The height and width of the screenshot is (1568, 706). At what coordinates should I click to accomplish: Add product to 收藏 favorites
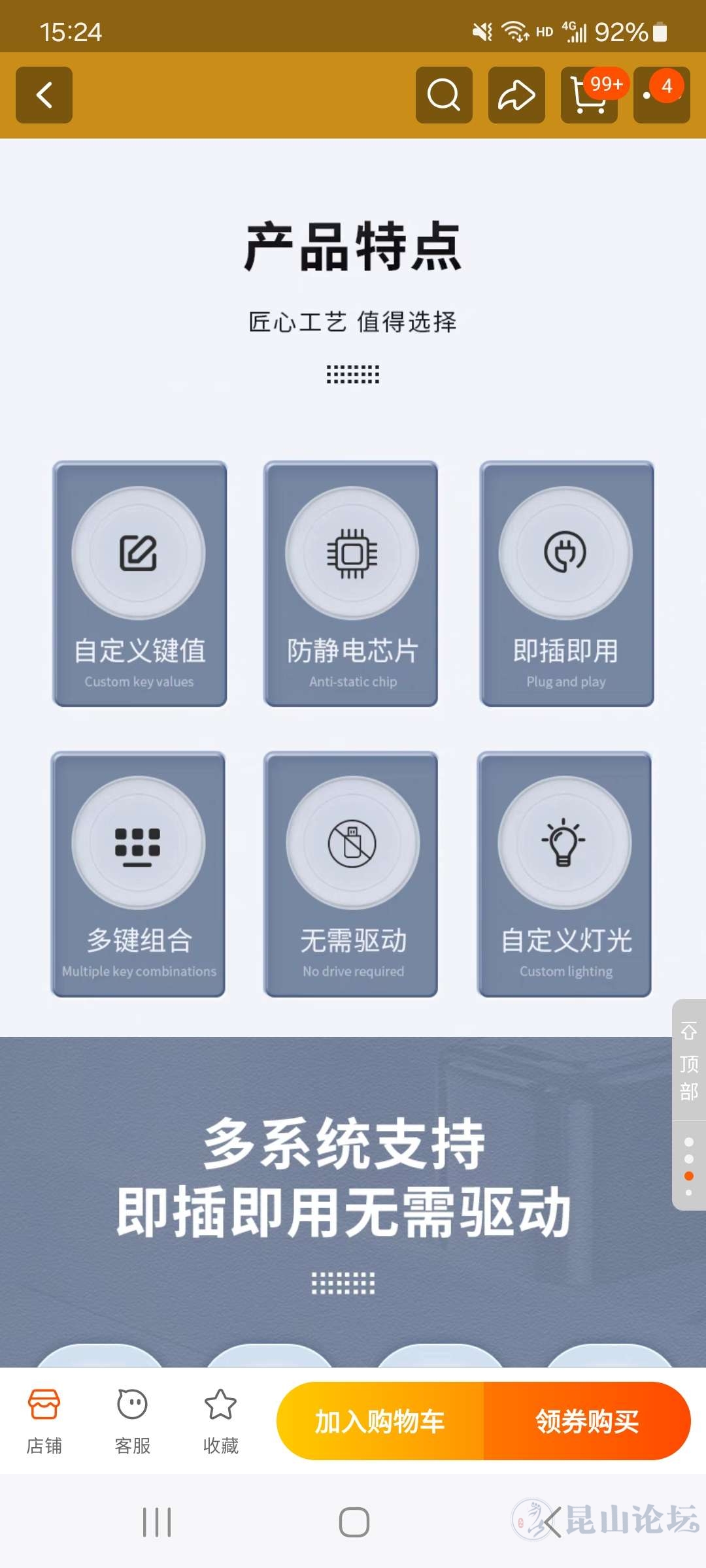coord(220,1420)
